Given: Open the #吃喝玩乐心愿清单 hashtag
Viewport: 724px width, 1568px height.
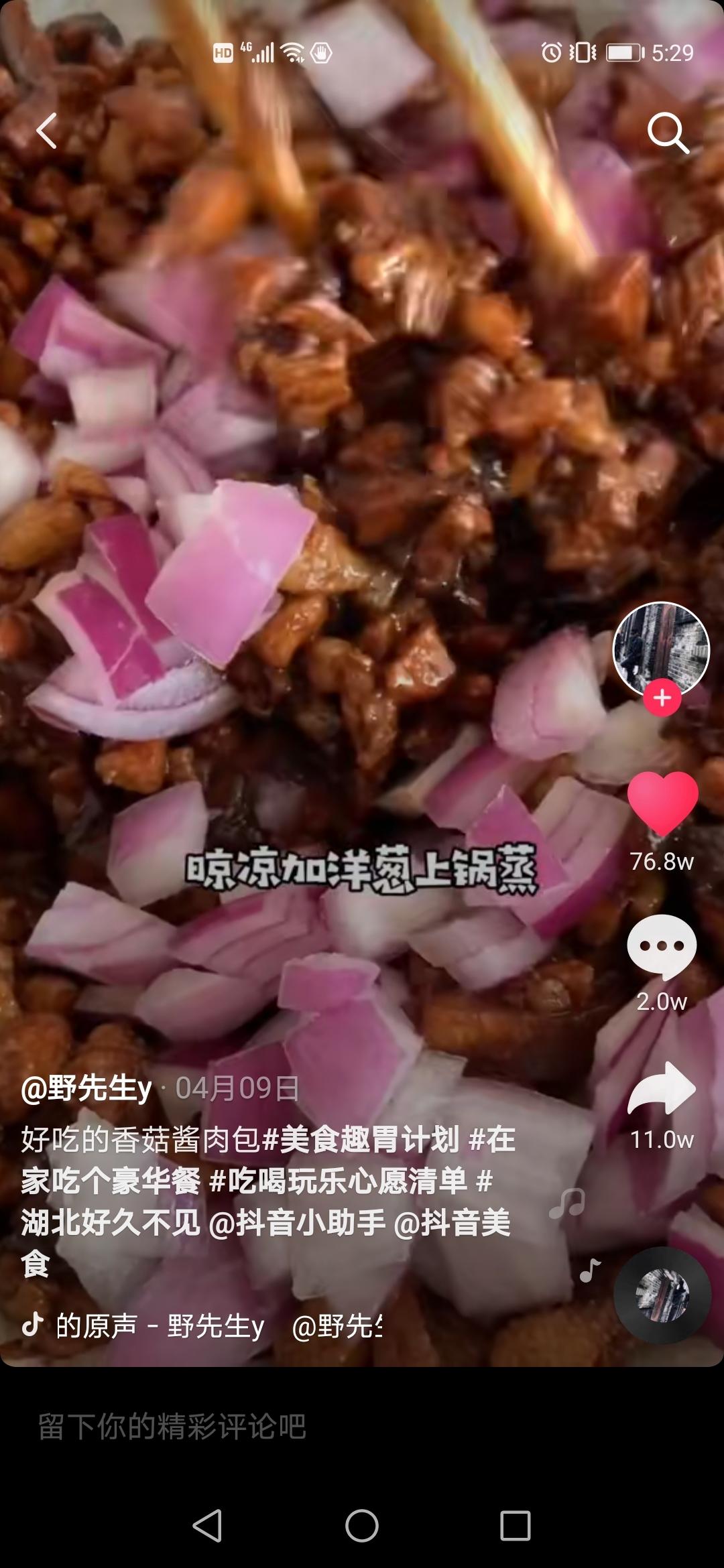Looking at the screenshot, I should tap(338, 1181).
